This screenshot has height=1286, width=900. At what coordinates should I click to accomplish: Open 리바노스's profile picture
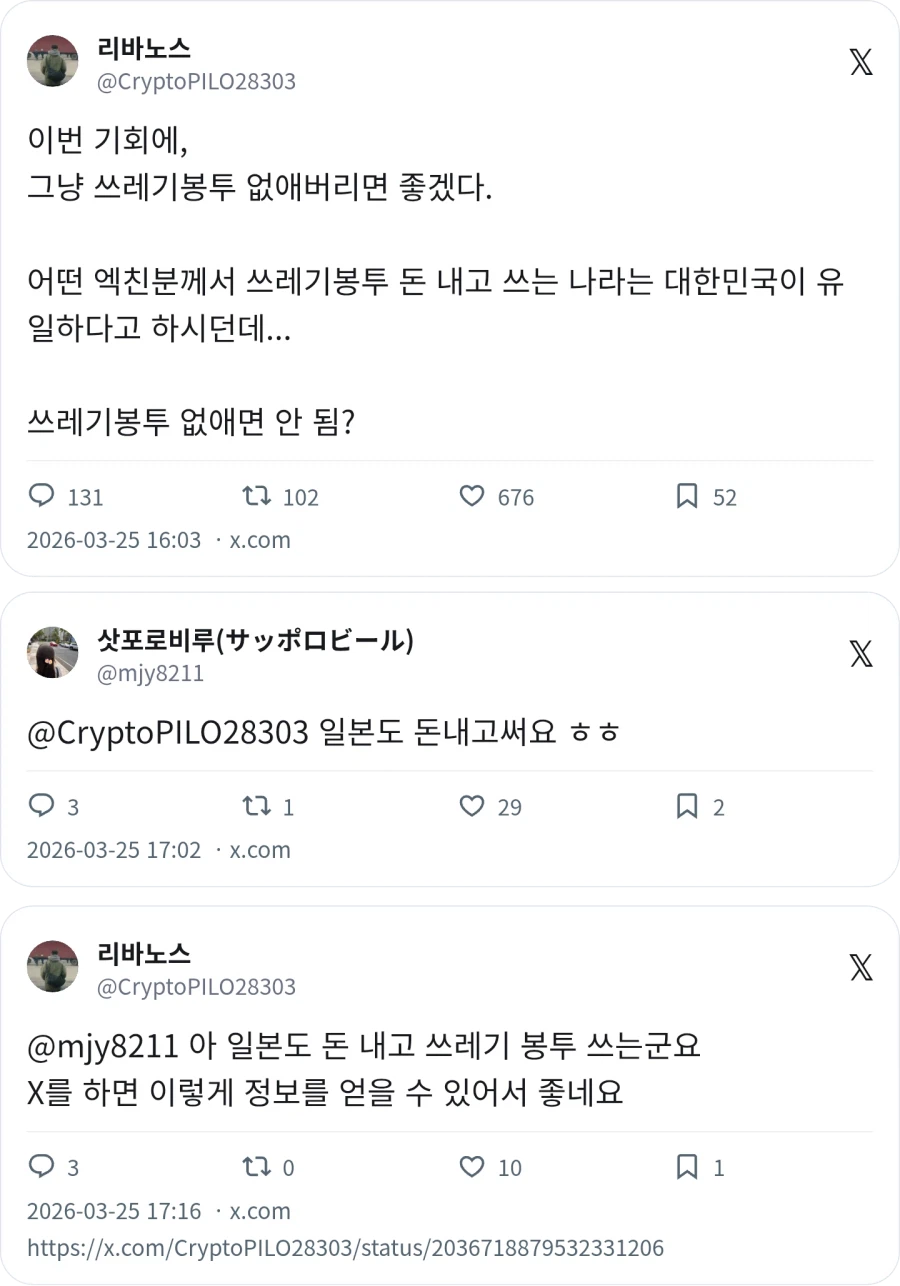(x=51, y=61)
